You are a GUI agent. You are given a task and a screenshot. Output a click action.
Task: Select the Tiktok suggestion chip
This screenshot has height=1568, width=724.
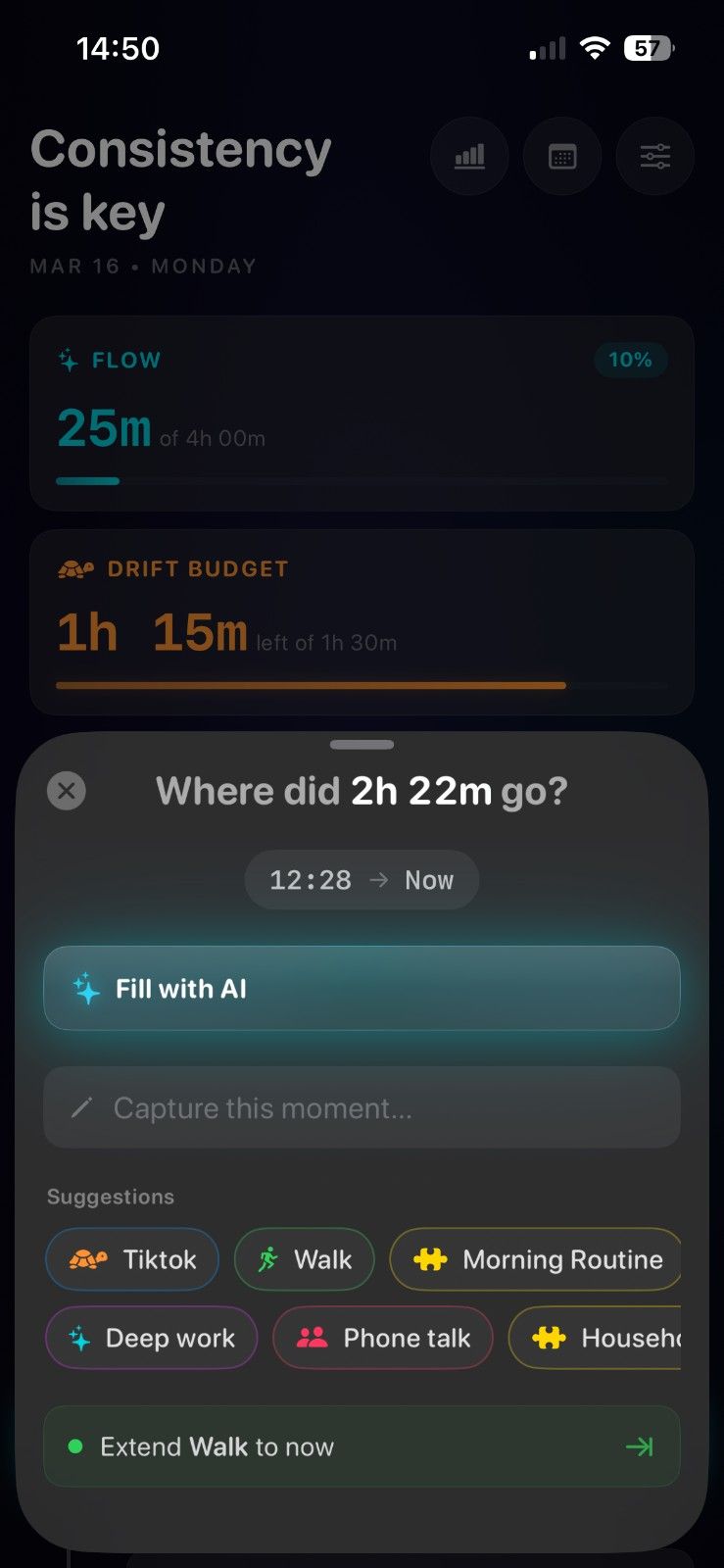pos(132,1259)
